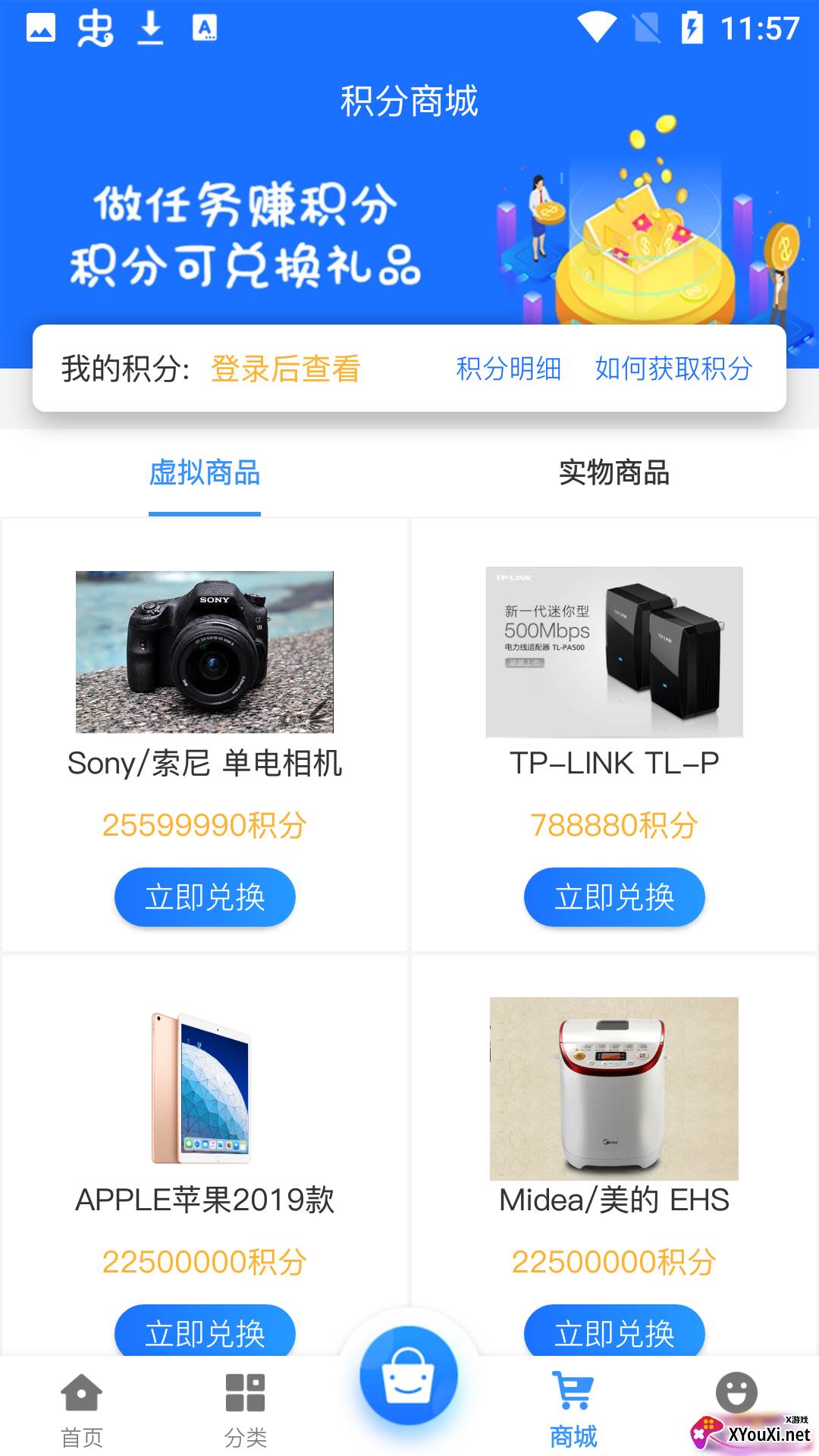Redeem the Midea/美的 EHS appliance

tap(614, 1332)
